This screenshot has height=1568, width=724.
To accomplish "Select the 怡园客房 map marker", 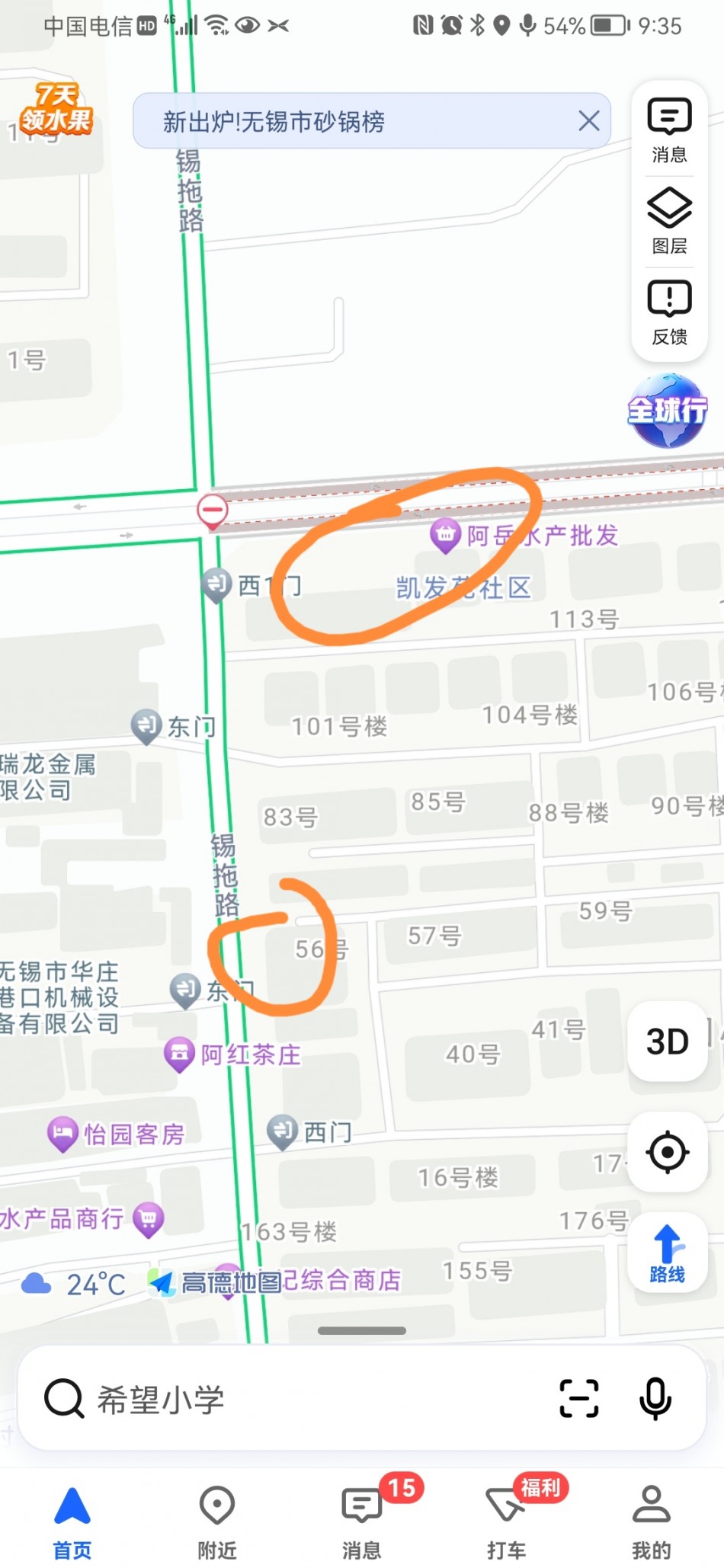I will (x=62, y=1134).
